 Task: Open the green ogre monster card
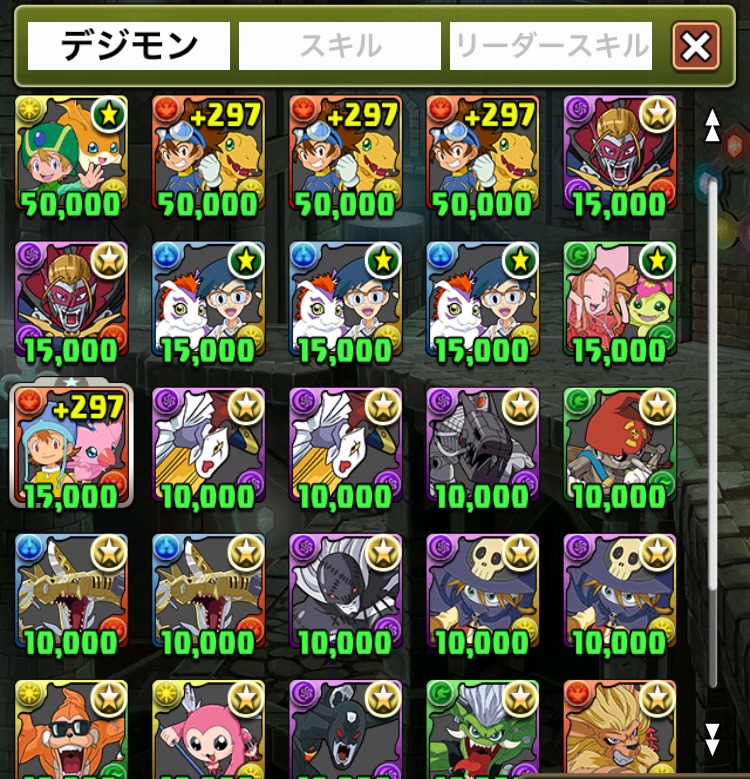point(482,728)
